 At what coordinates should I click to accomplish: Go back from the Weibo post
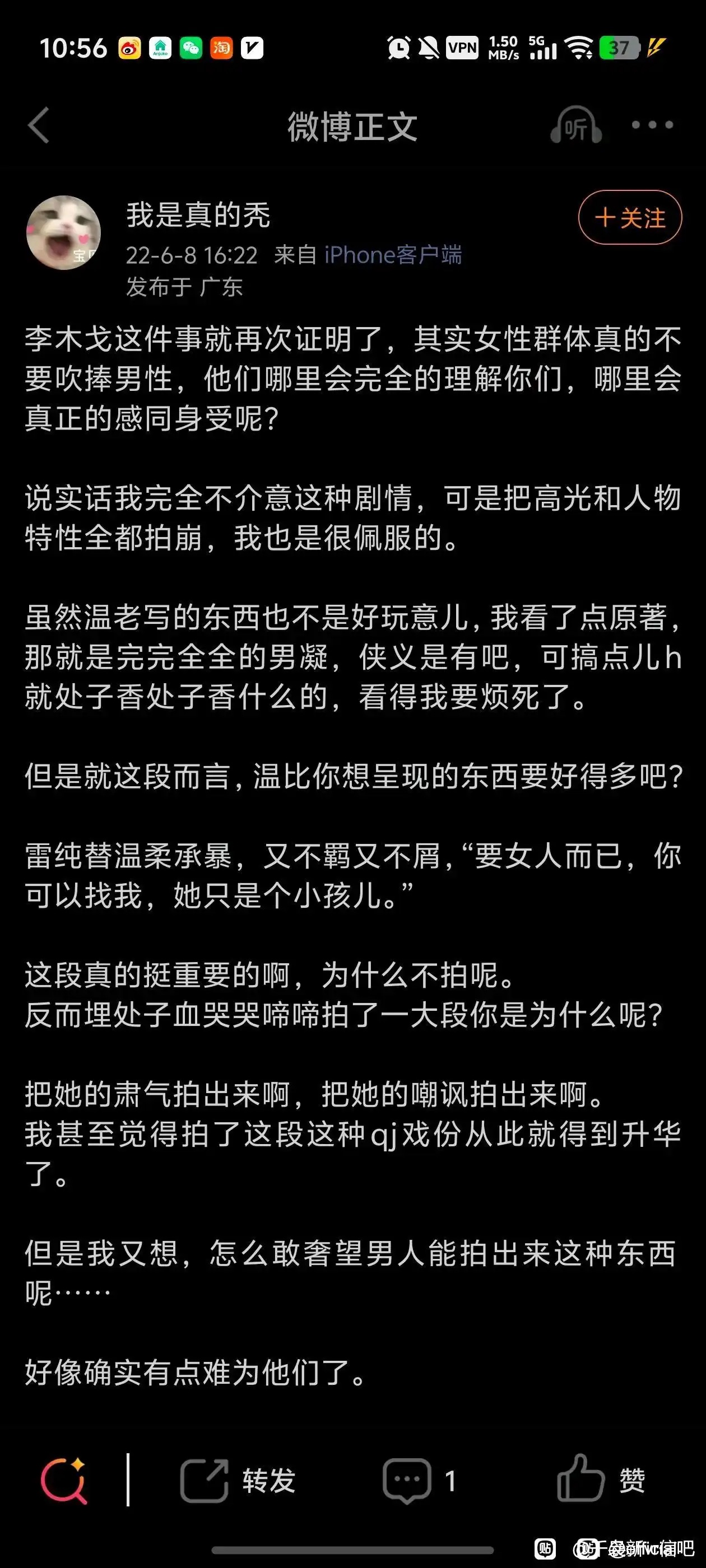[38, 126]
